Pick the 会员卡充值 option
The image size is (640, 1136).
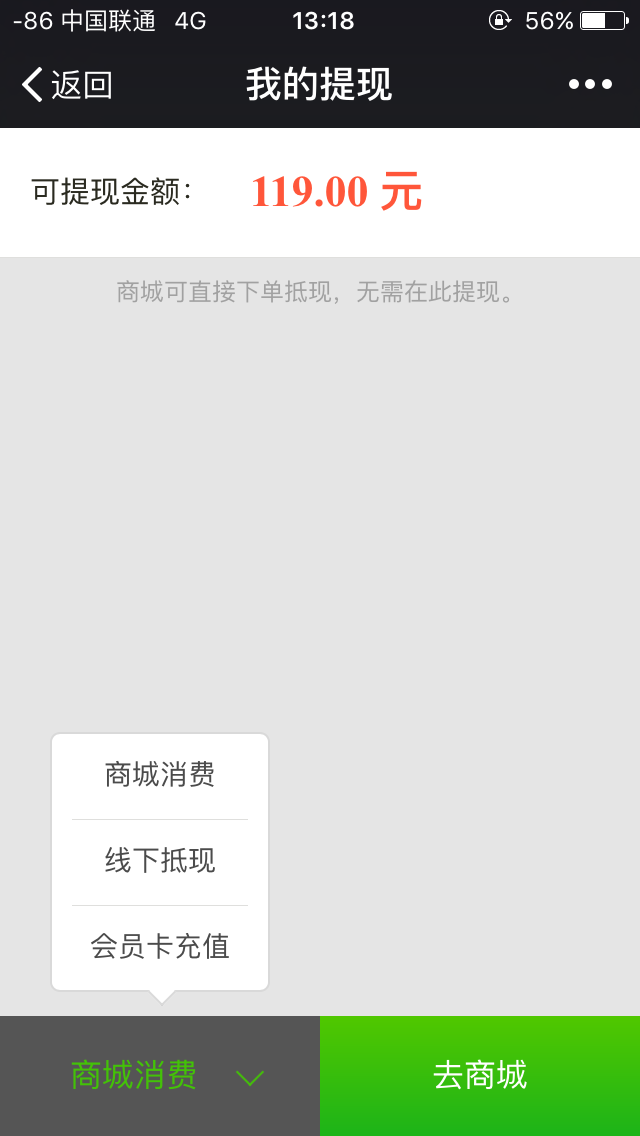(x=160, y=947)
